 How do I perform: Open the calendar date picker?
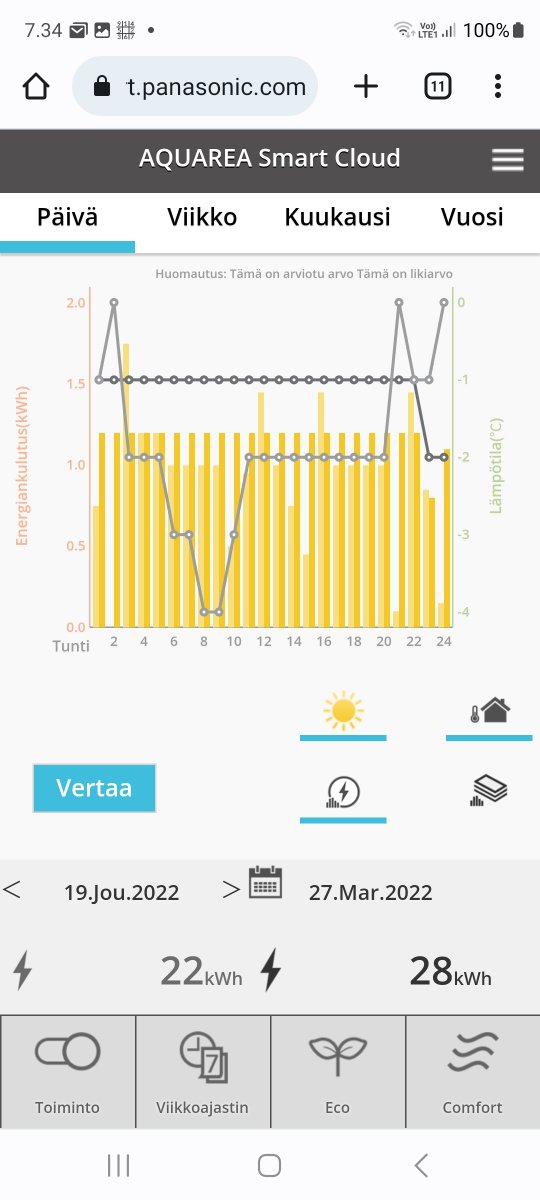coord(265,883)
